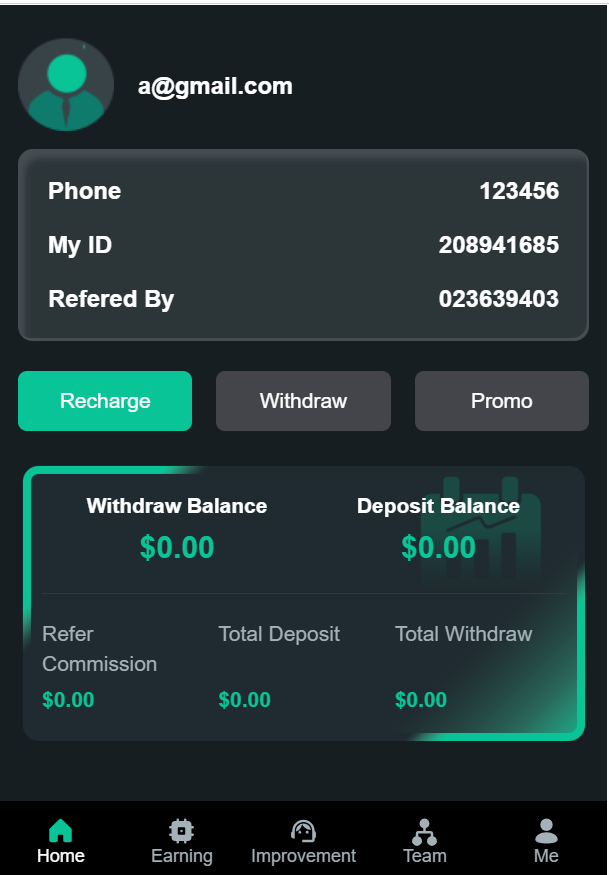This screenshot has height=875, width=609.
Task: Tap the profile avatar picture
Action: click(x=66, y=85)
